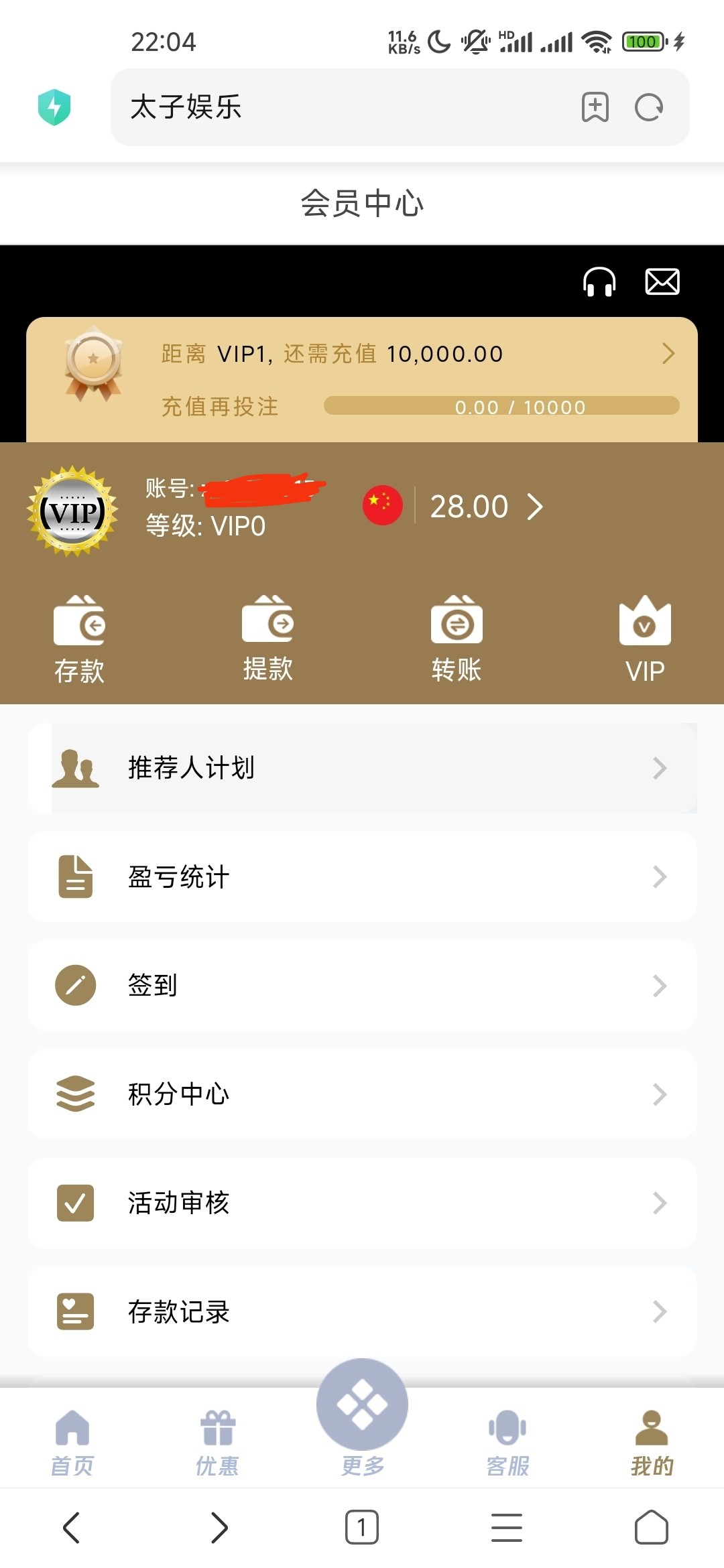View 存款记录 deposit records
This screenshot has height=1568, width=724.
[362, 1311]
